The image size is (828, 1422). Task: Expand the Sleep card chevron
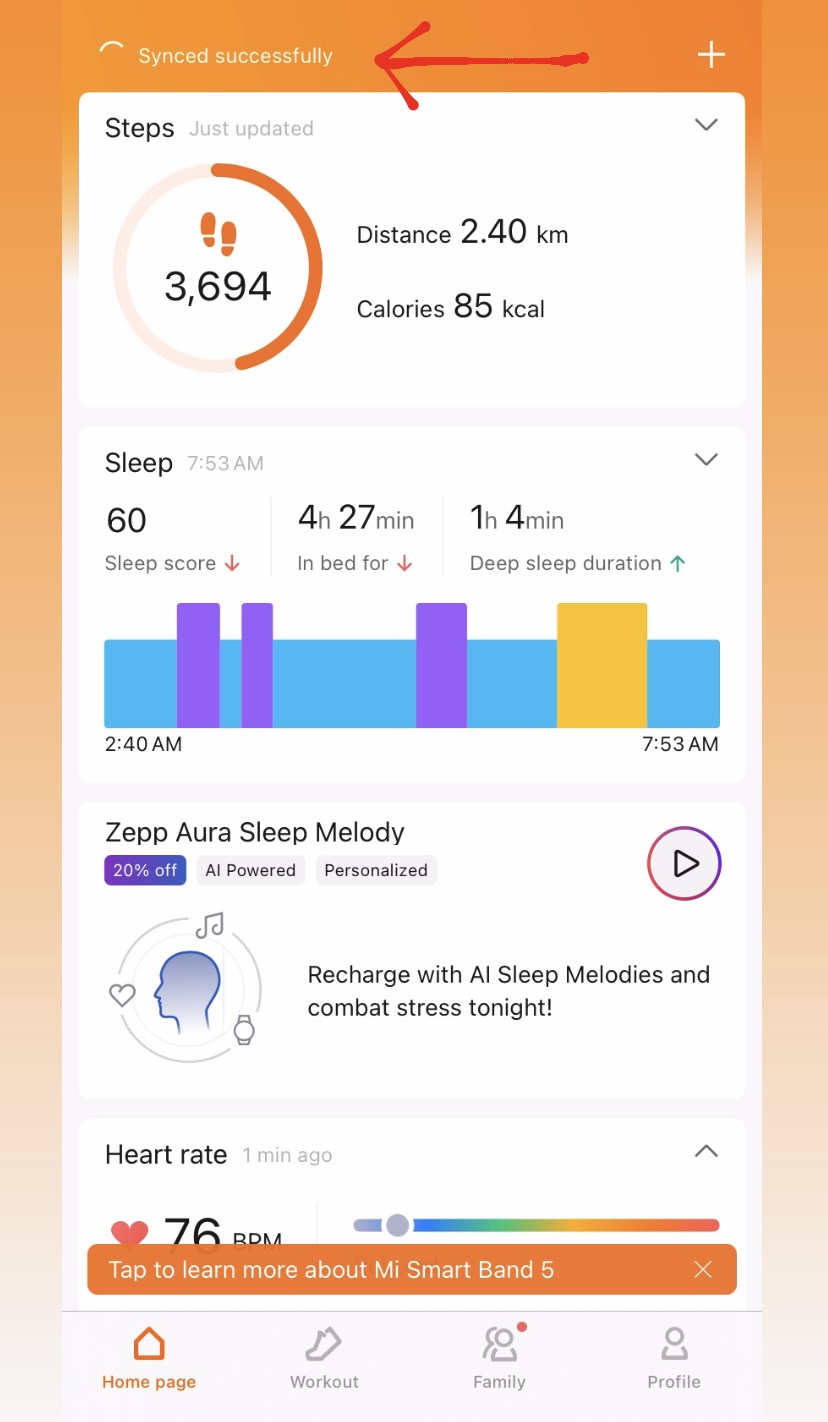(x=706, y=460)
